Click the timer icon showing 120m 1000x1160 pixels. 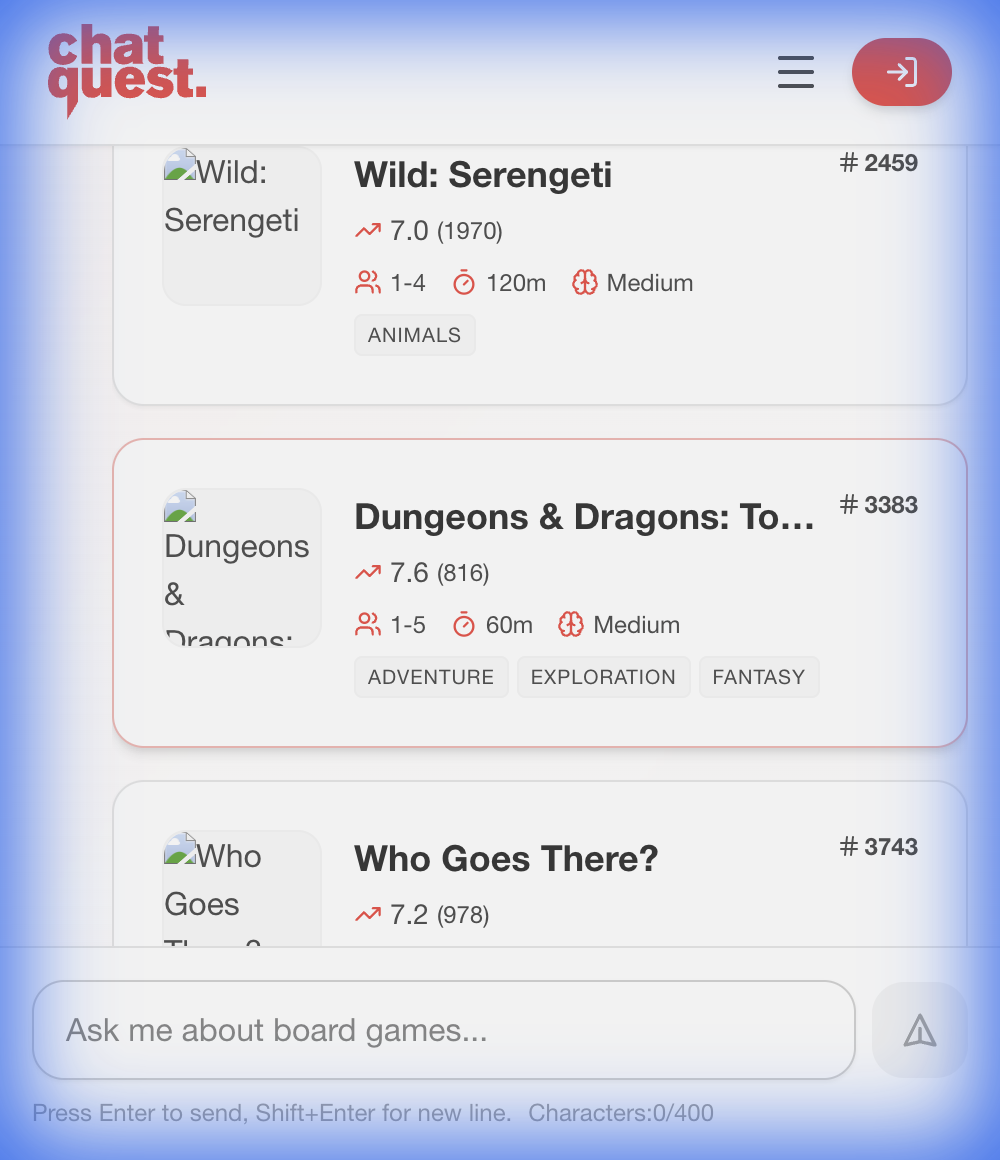pyautogui.click(x=463, y=282)
